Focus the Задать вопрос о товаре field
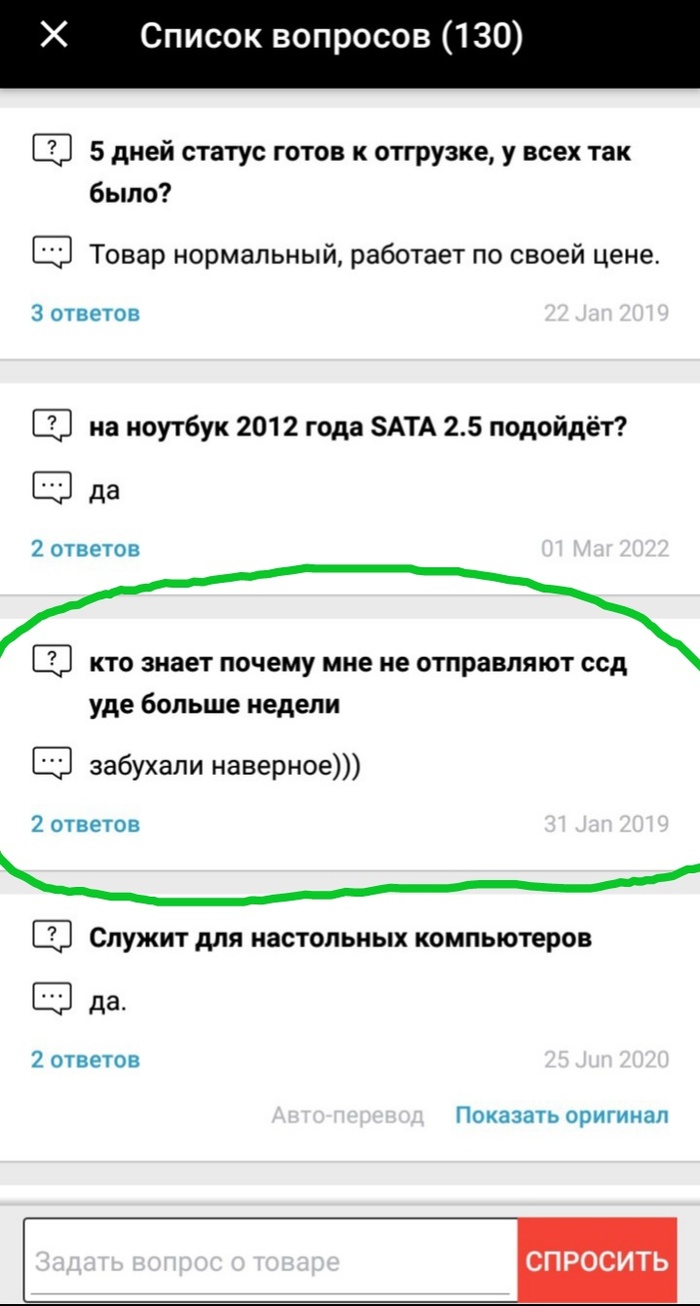This screenshot has height=1306, width=700. pyautogui.click(x=270, y=1261)
